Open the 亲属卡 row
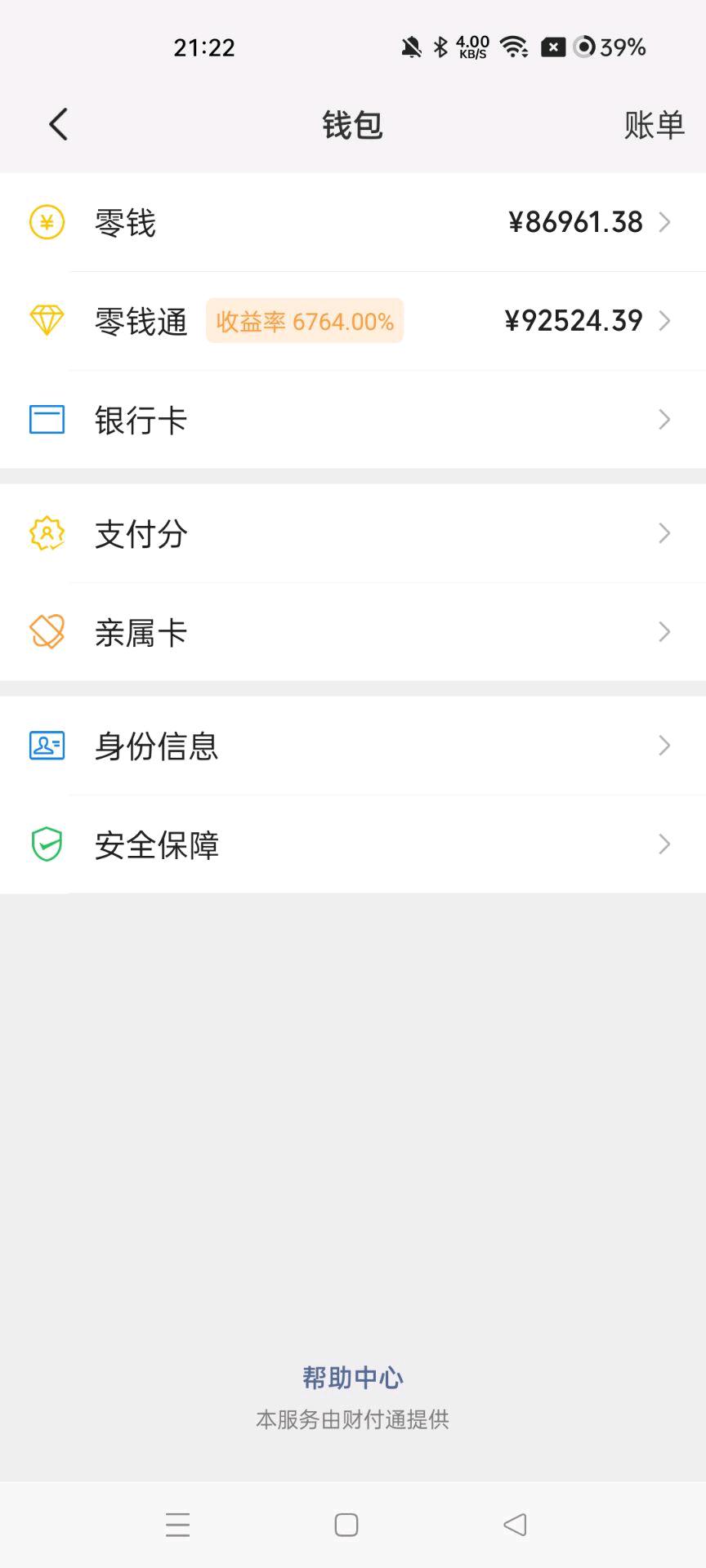This screenshot has width=706, height=1568. tap(353, 632)
